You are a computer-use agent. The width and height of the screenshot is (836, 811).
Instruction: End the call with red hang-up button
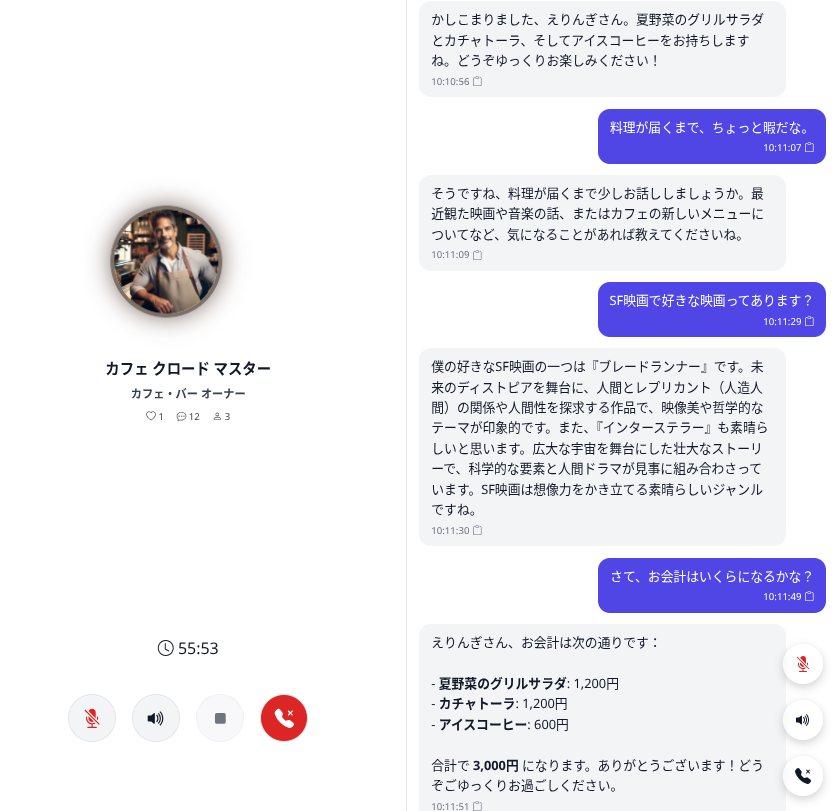pyautogui.click(x=284, y=718)
